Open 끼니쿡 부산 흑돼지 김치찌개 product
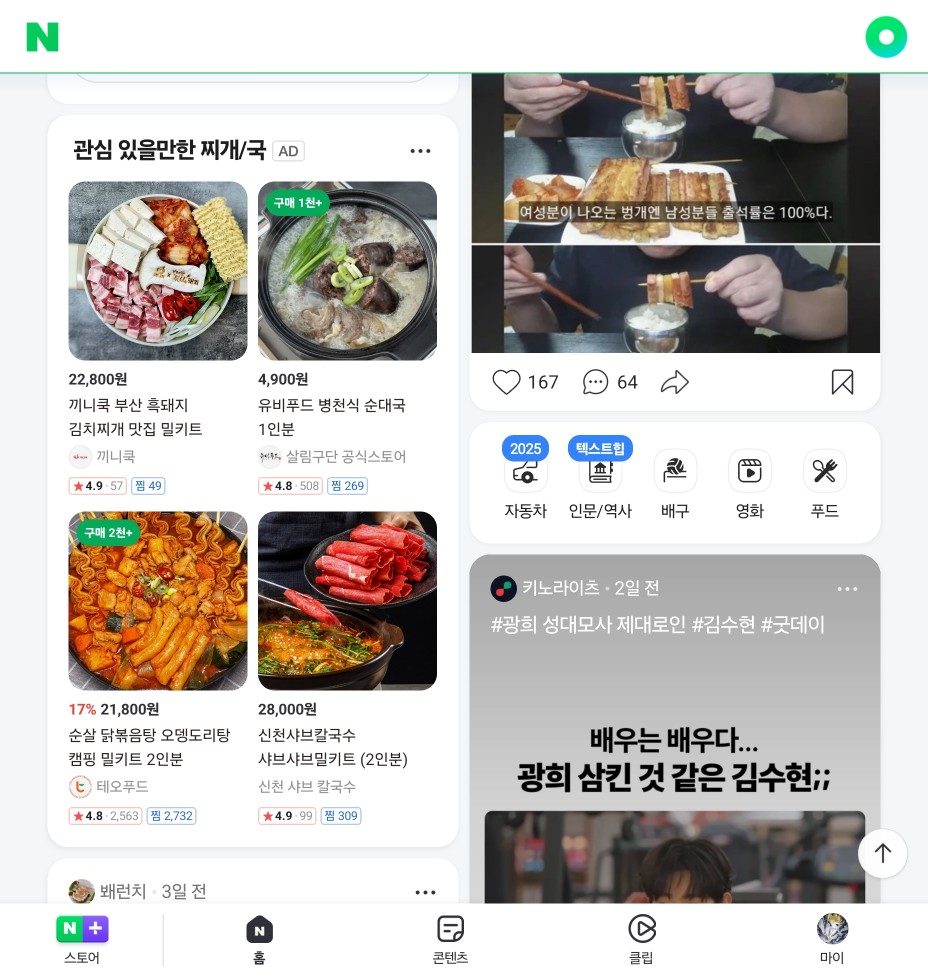Image resolution: width=928 pixels, height=977 pixels. (x=158, y=271)
